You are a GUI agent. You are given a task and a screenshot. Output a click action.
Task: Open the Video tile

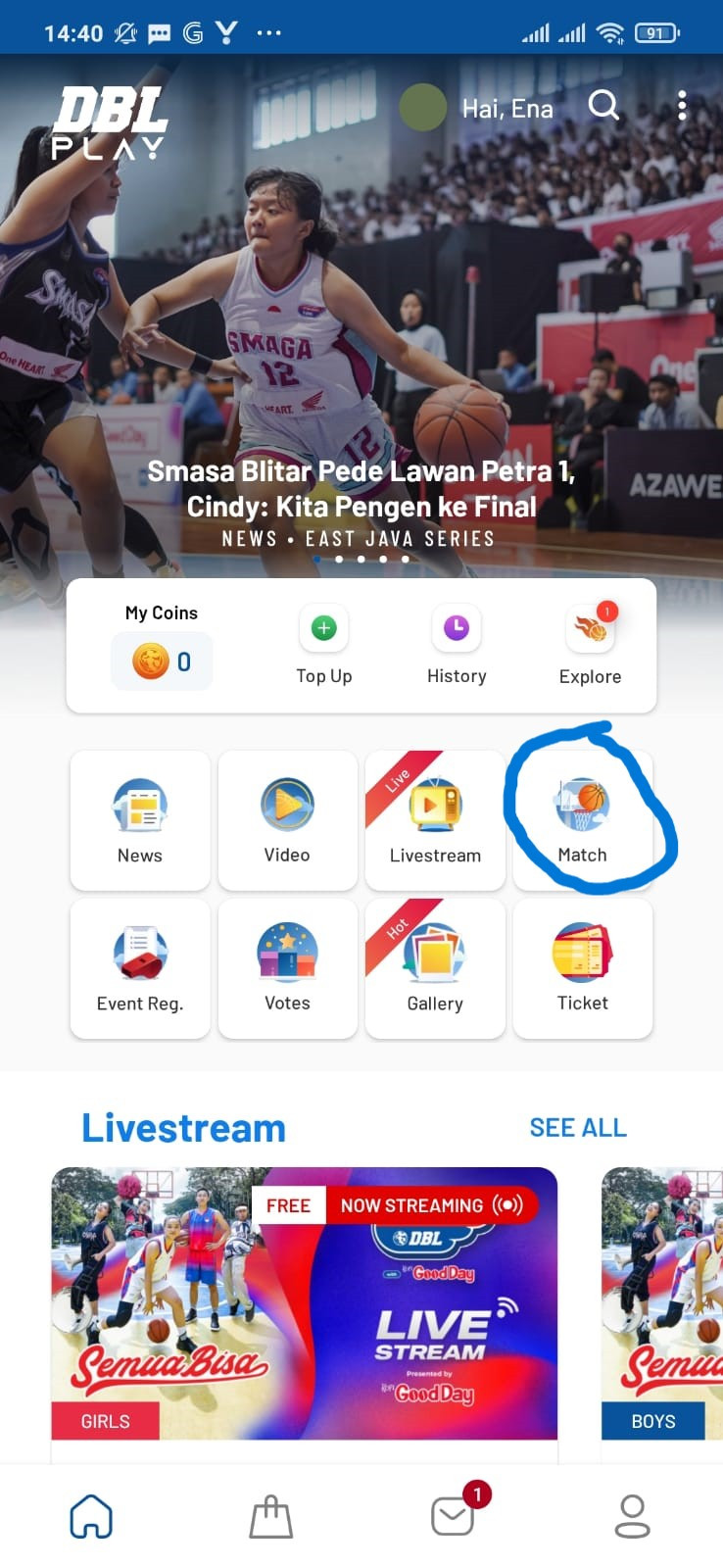click(287, 820)
